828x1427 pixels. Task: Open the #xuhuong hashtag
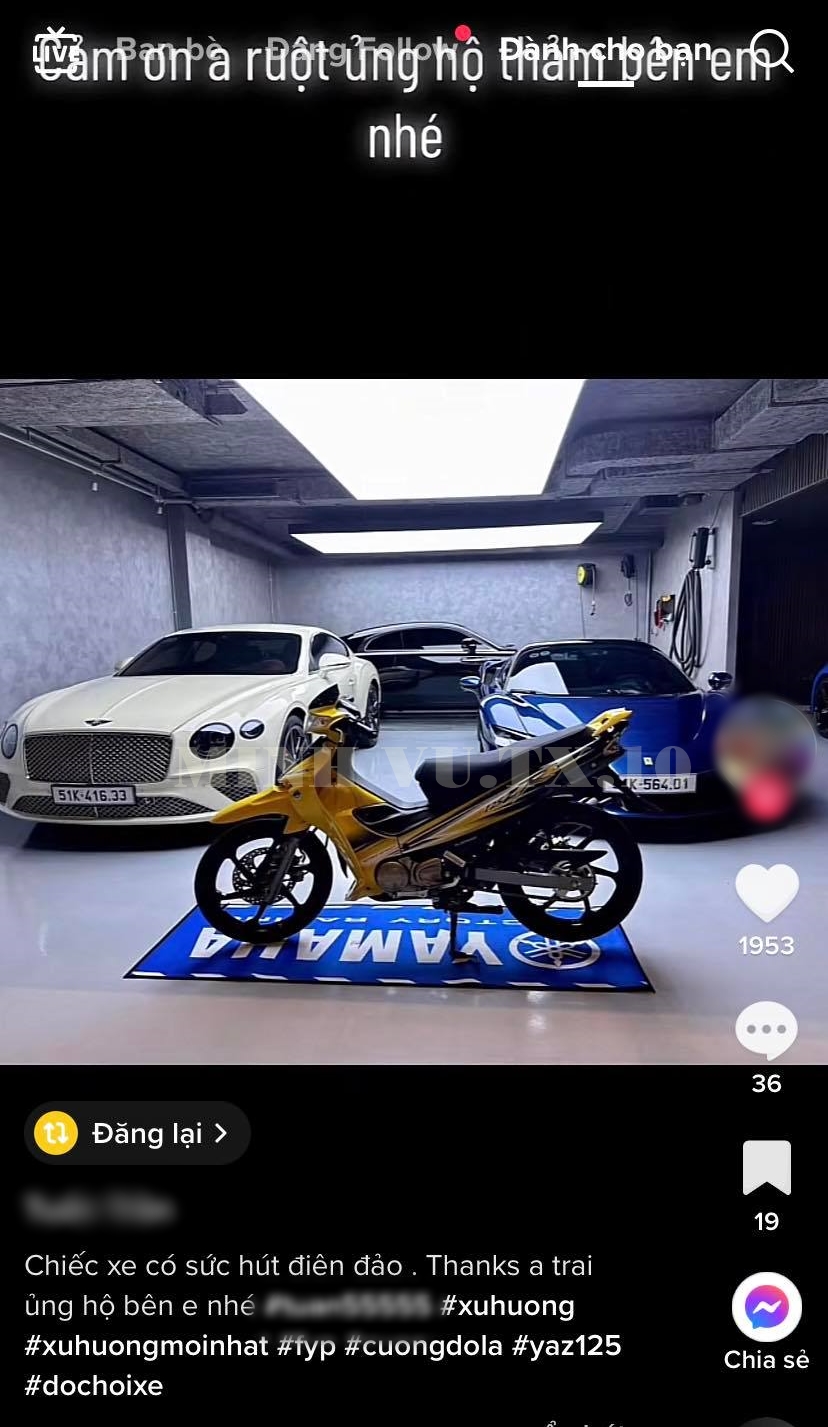507,1306
